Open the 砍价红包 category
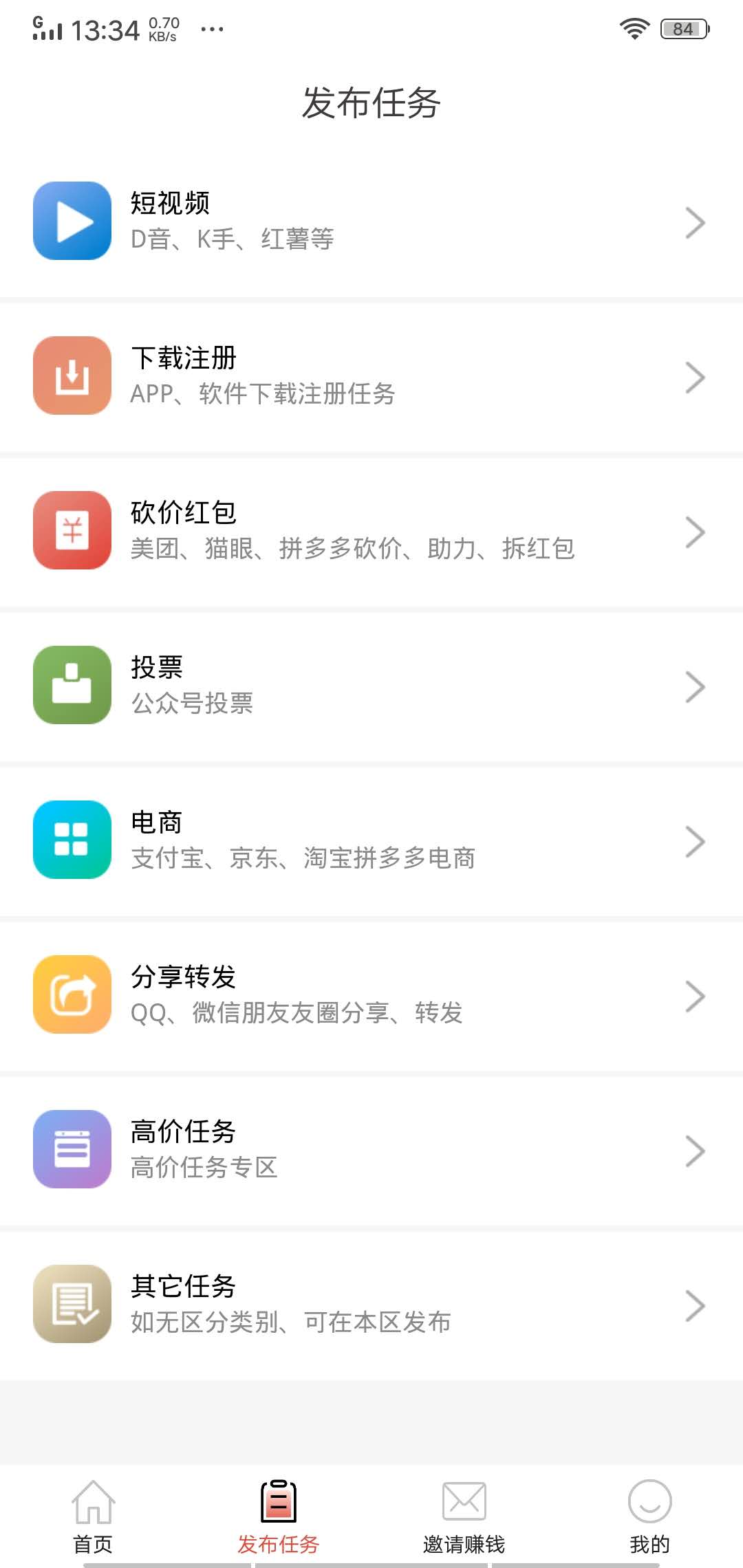This screenshot has height=1568, width=743. tap(371, 530)
